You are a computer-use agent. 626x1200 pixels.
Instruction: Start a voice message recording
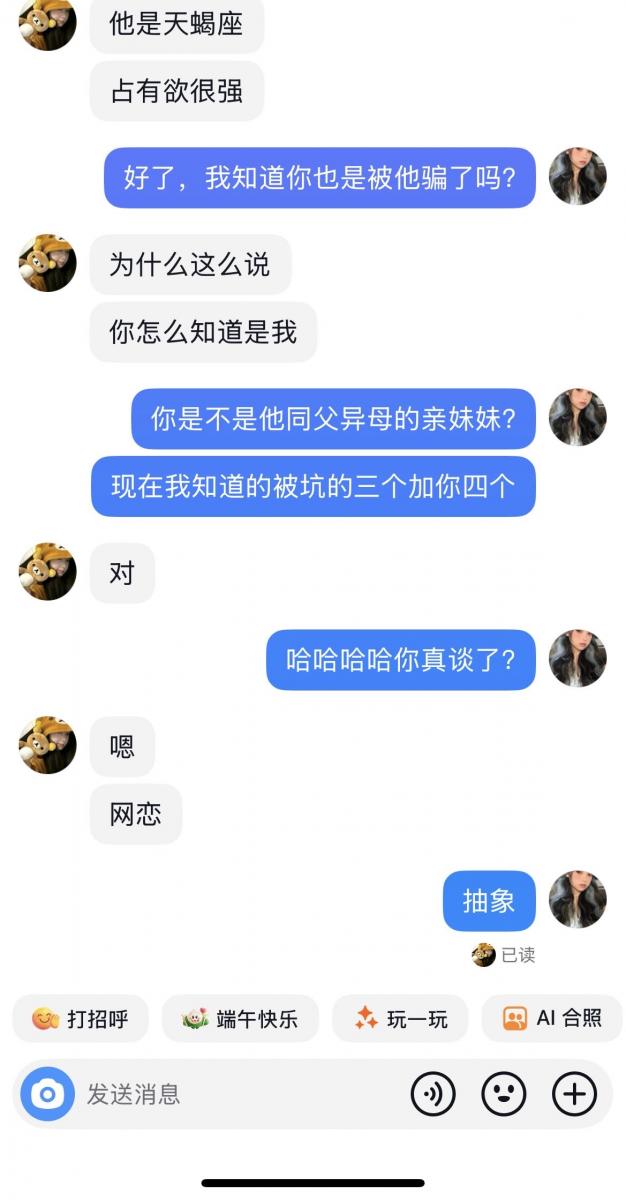point(433,1094)
